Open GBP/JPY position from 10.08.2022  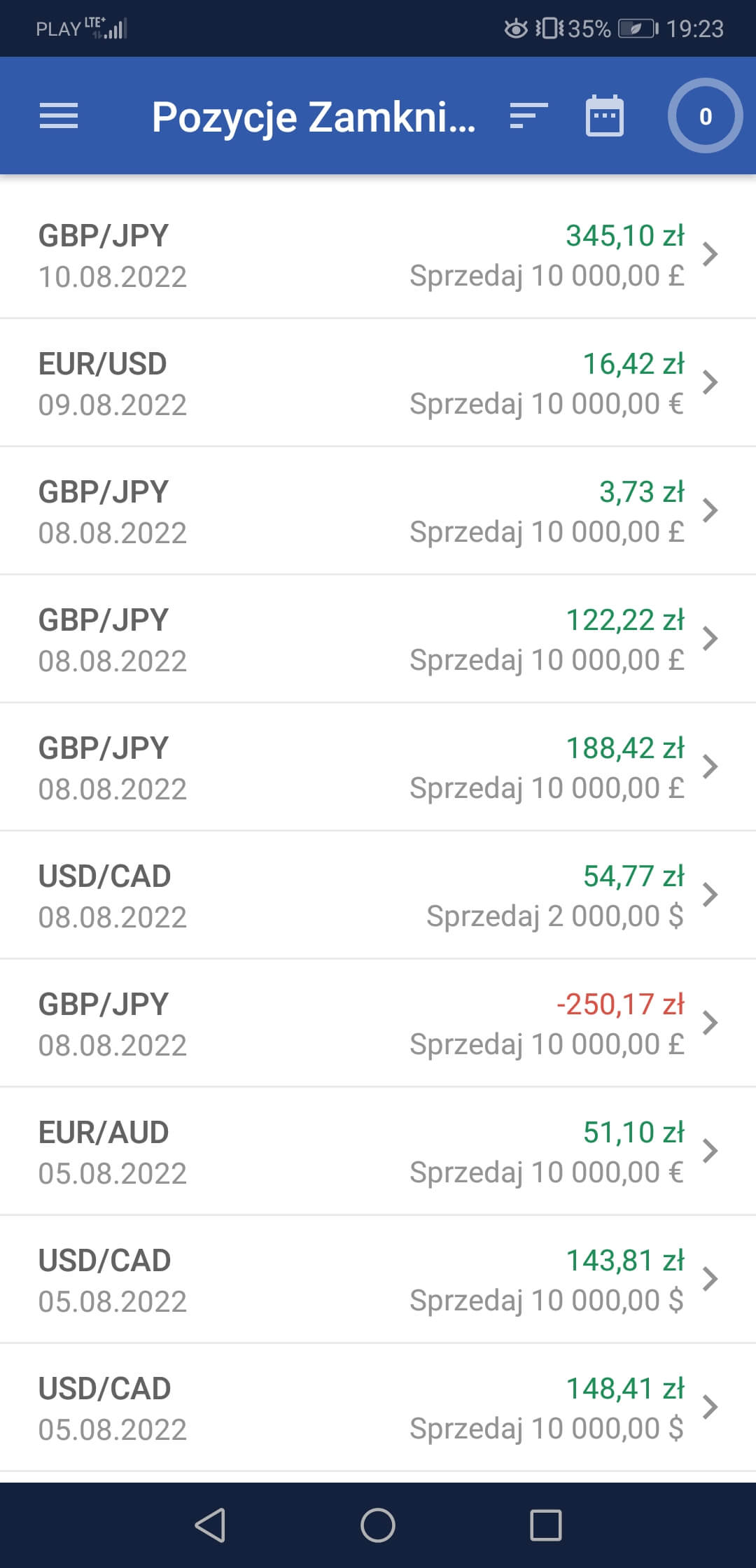click(x=378, y=255)
